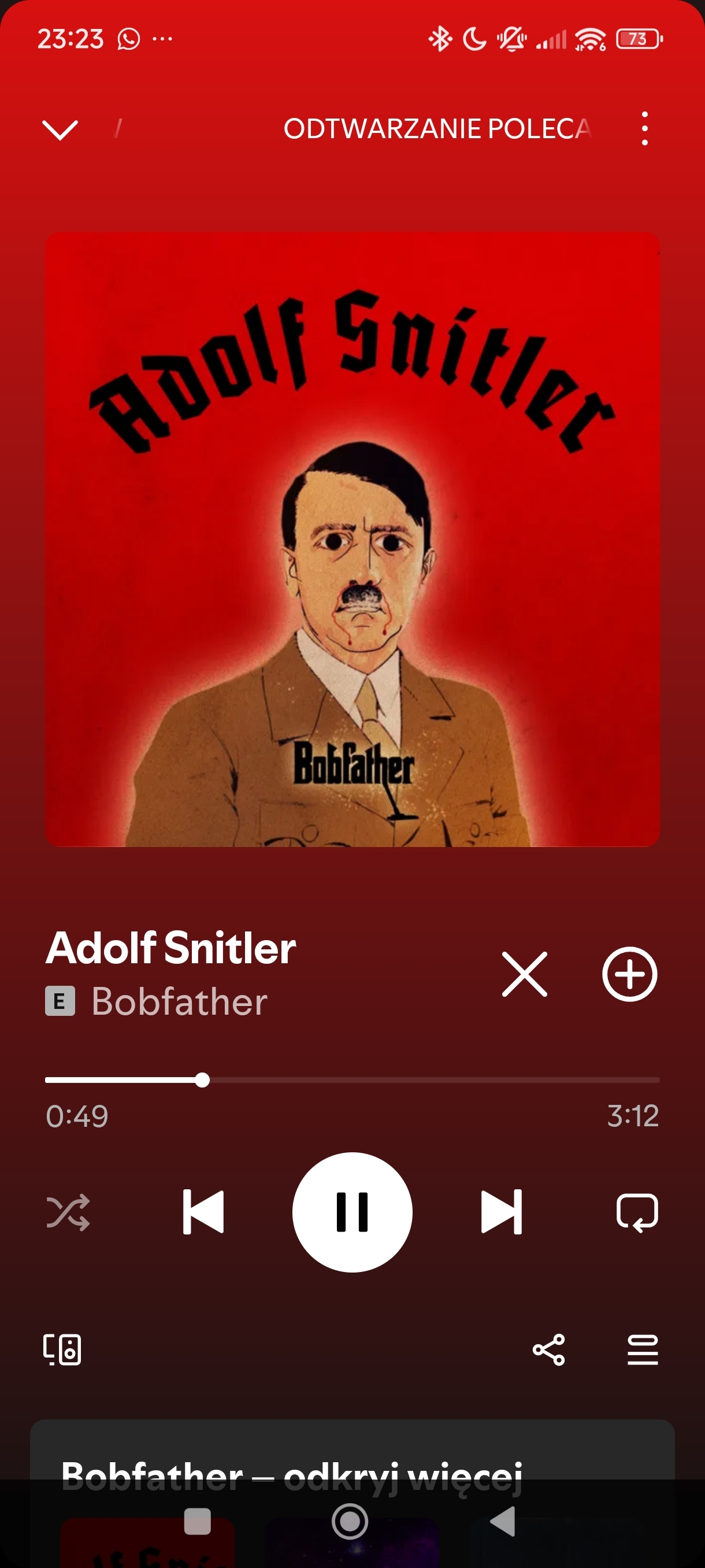Open the connect to device picker
This screenshot has width=705, height=1568.
[x=62, y=1349]
